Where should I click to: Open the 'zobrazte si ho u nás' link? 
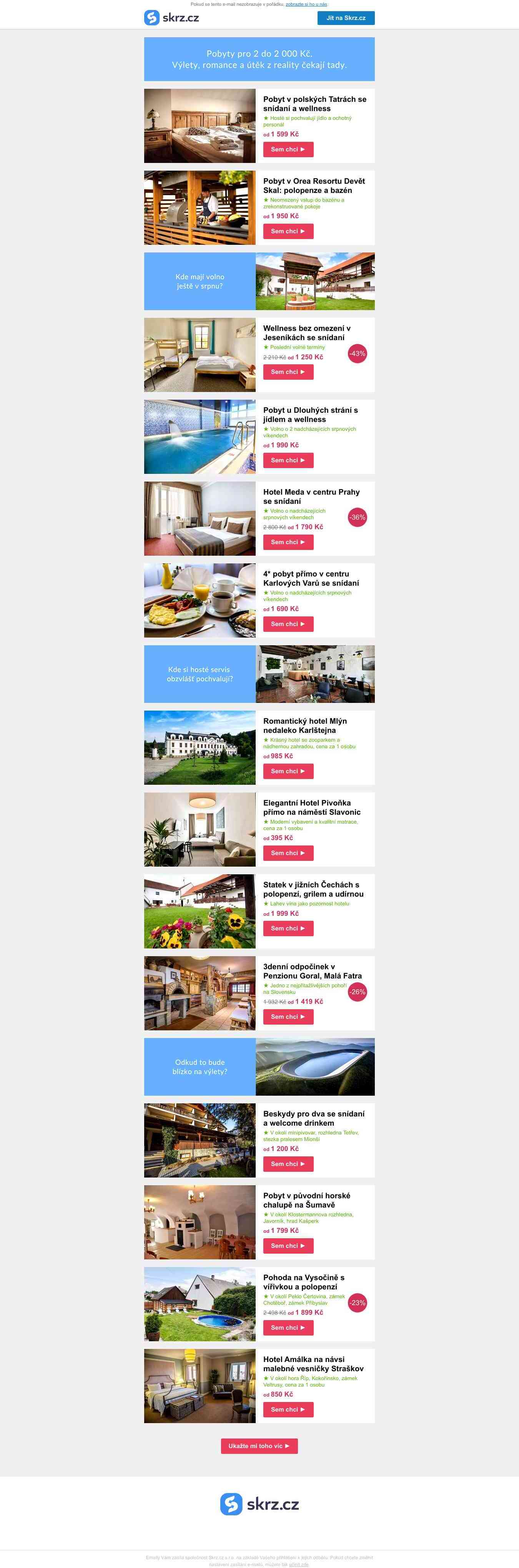[x=306, y=4]
